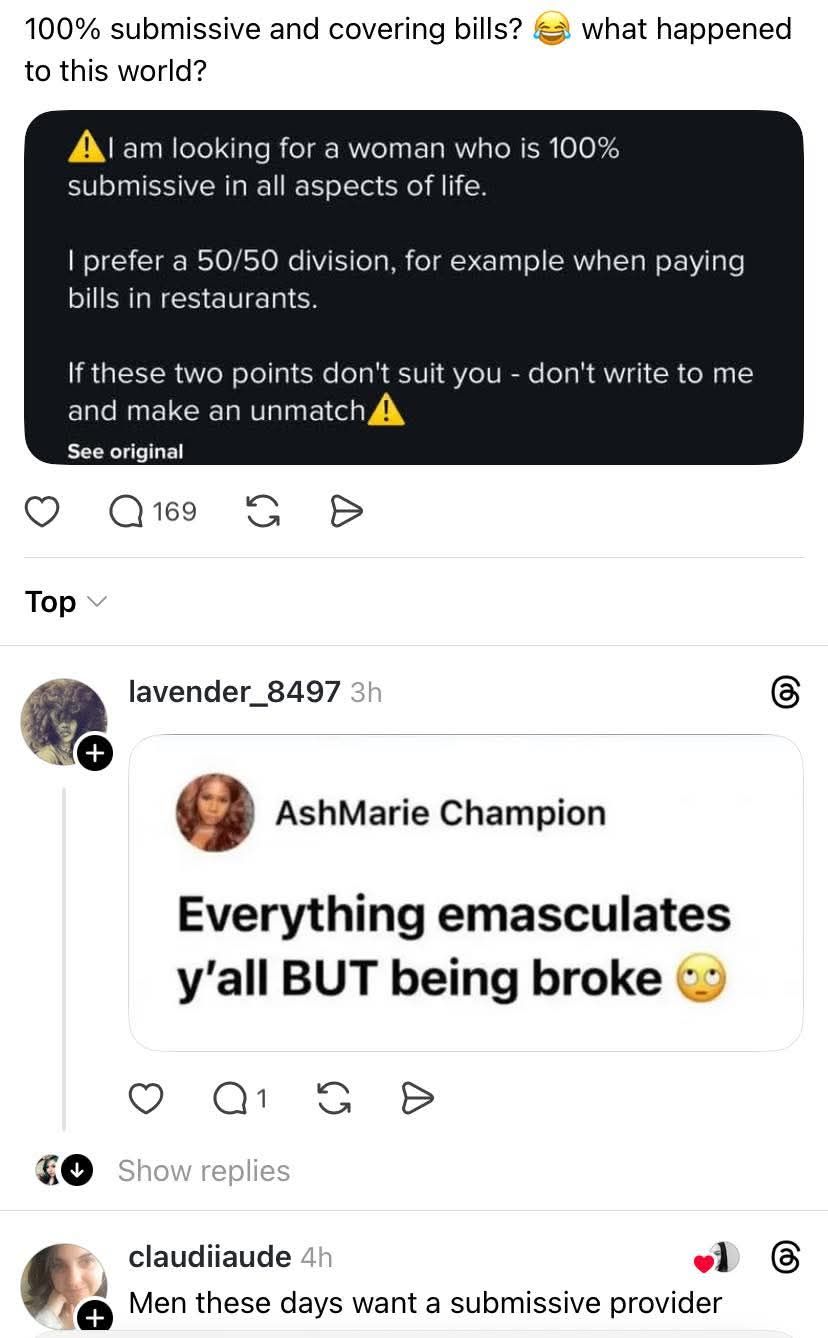The width and height of the screenshot is (828, 1338).
Task: Follow claudiiaude with the plus badge
Action: click(x=95, y=1319)
